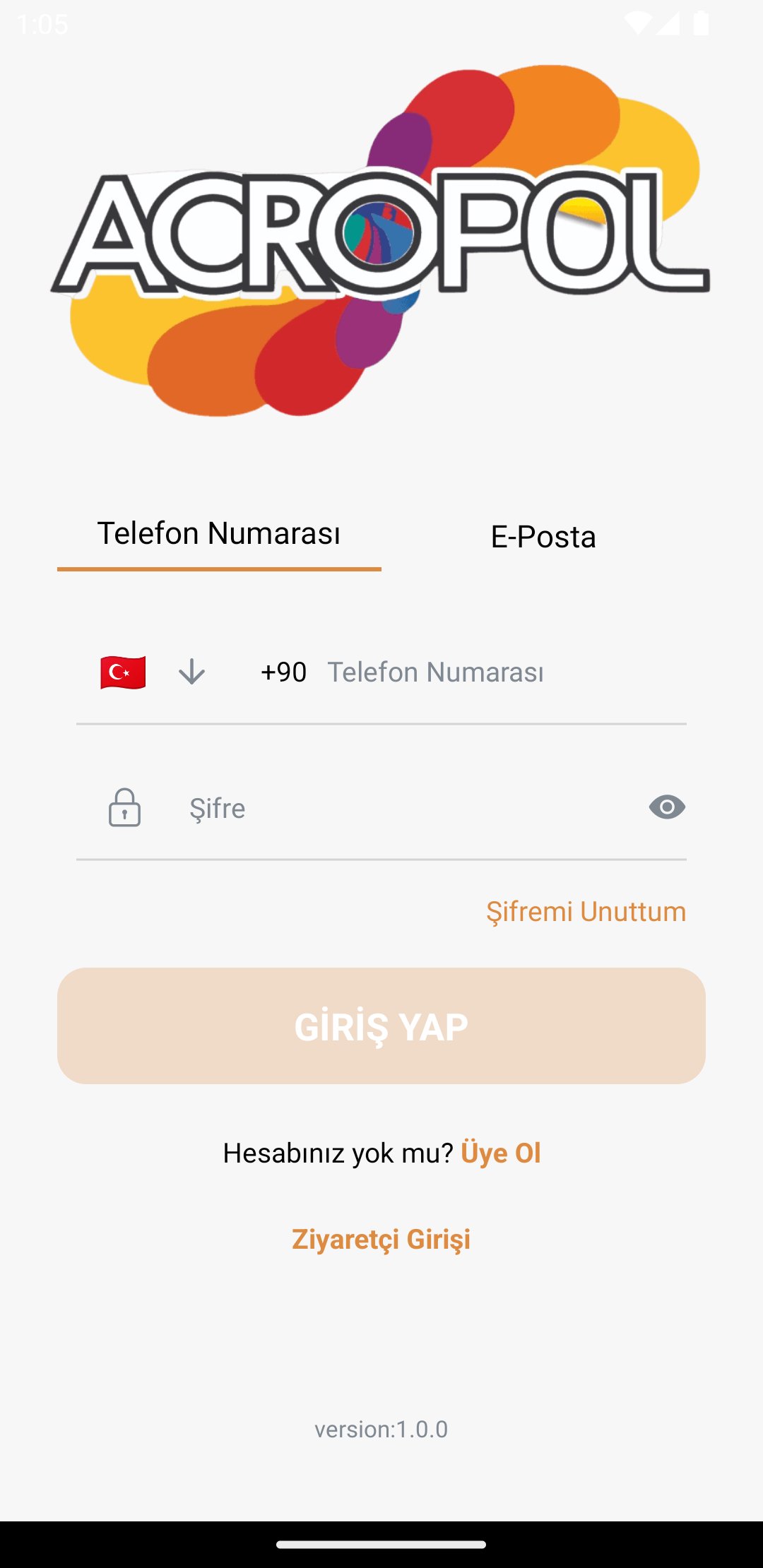Switch to the E-Posta tab
Image resolution: width=763 pixels, height=1568 pixels.
(x=543, y=537)
